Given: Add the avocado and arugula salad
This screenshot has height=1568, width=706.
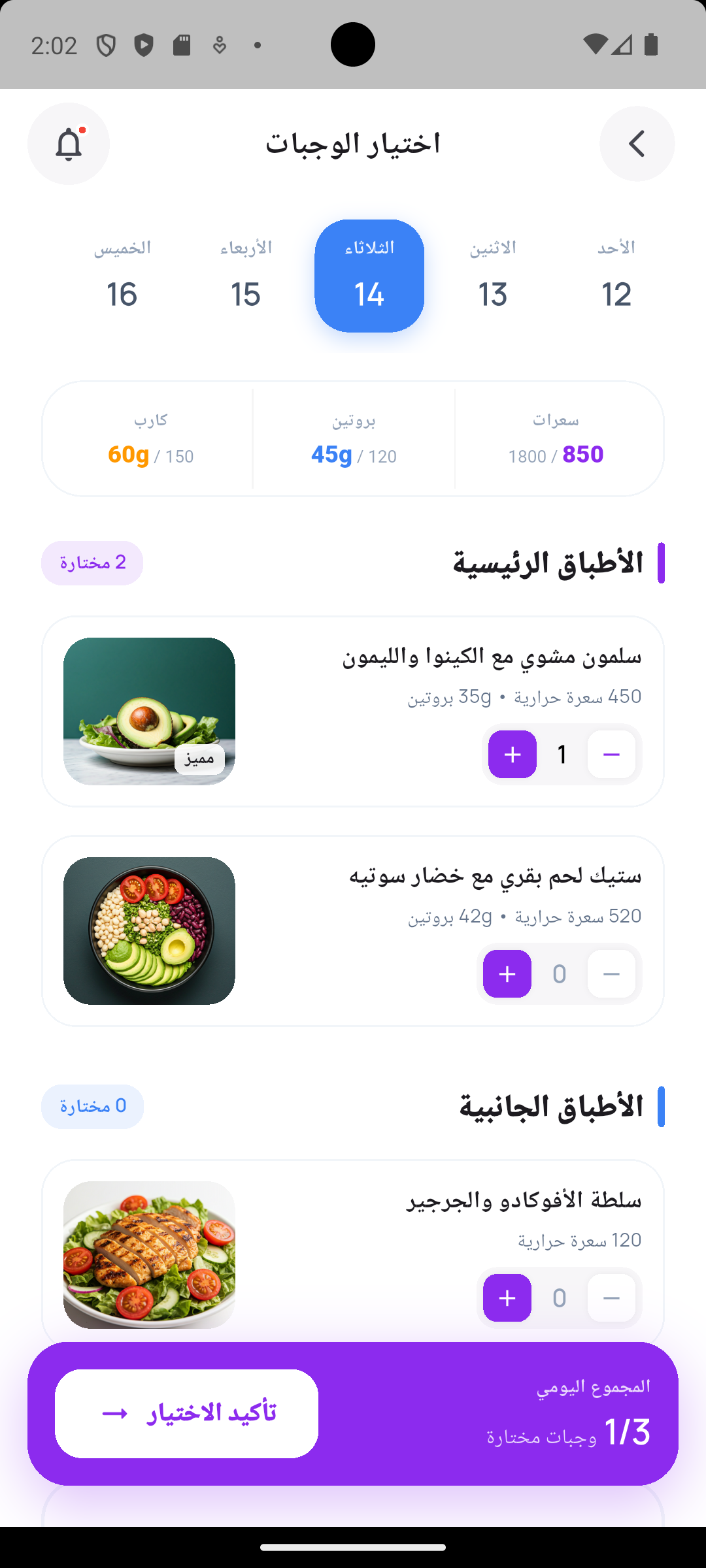Looking at the screenshot, I should 507,1298.
